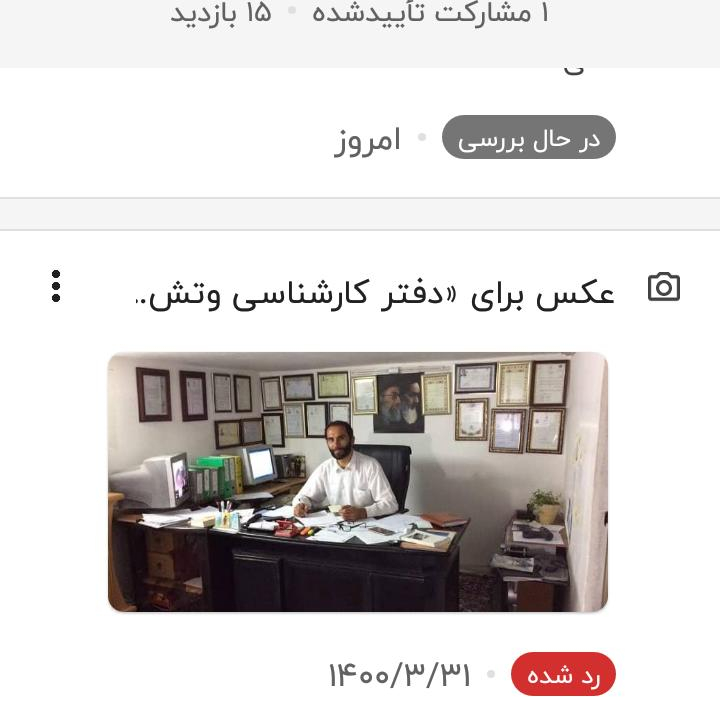The width and height of the screenshot is (720, 720).
Task: Open the contribution titled «دفتر کارشناسی وتش»
Action: point(376,294)
